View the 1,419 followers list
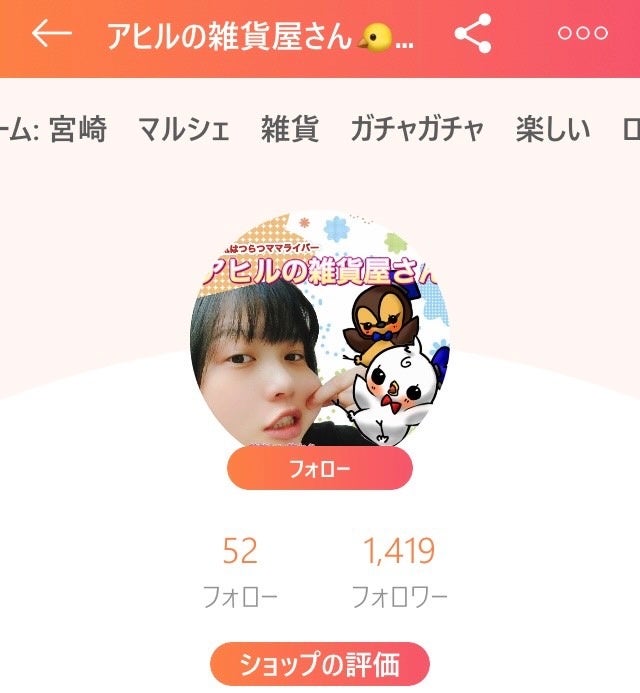The image size is (640, 693). click(x=399, y=570)
